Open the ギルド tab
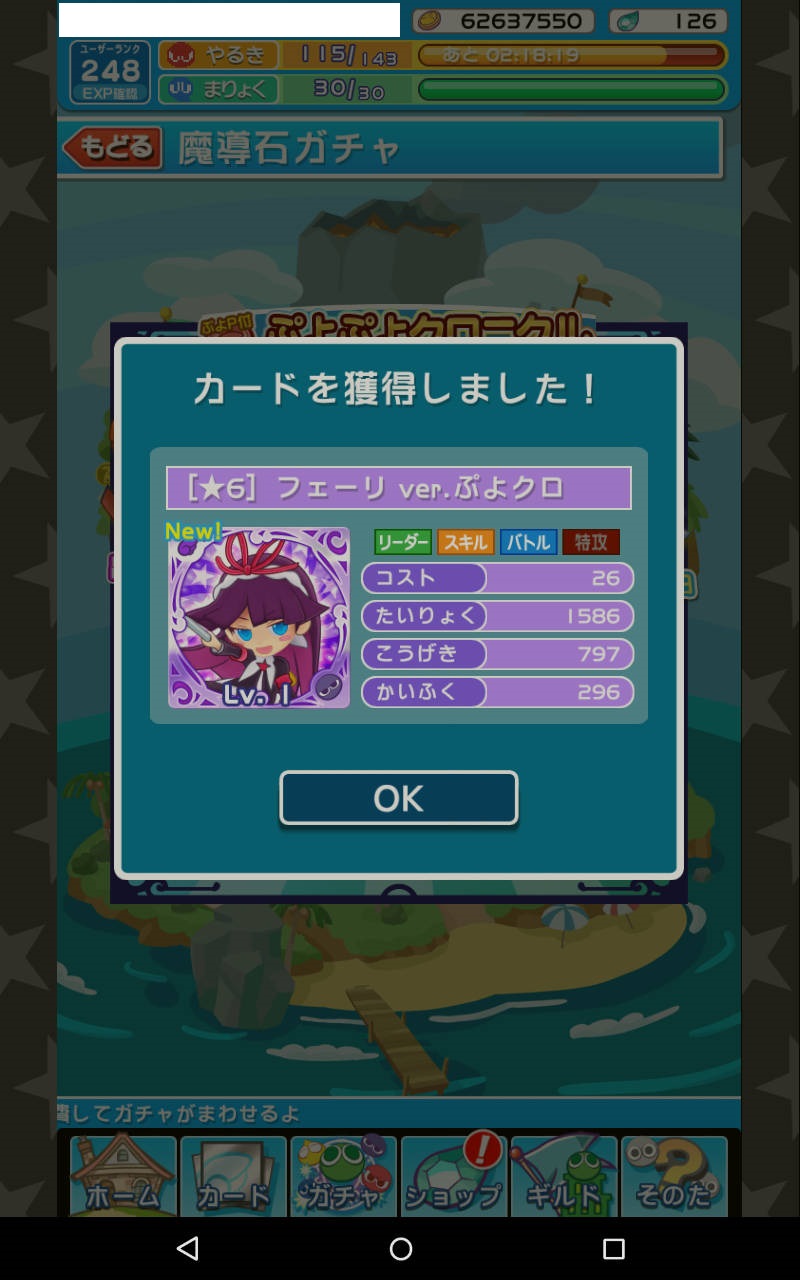800x1280 pixels. (x=563, y=1176)
